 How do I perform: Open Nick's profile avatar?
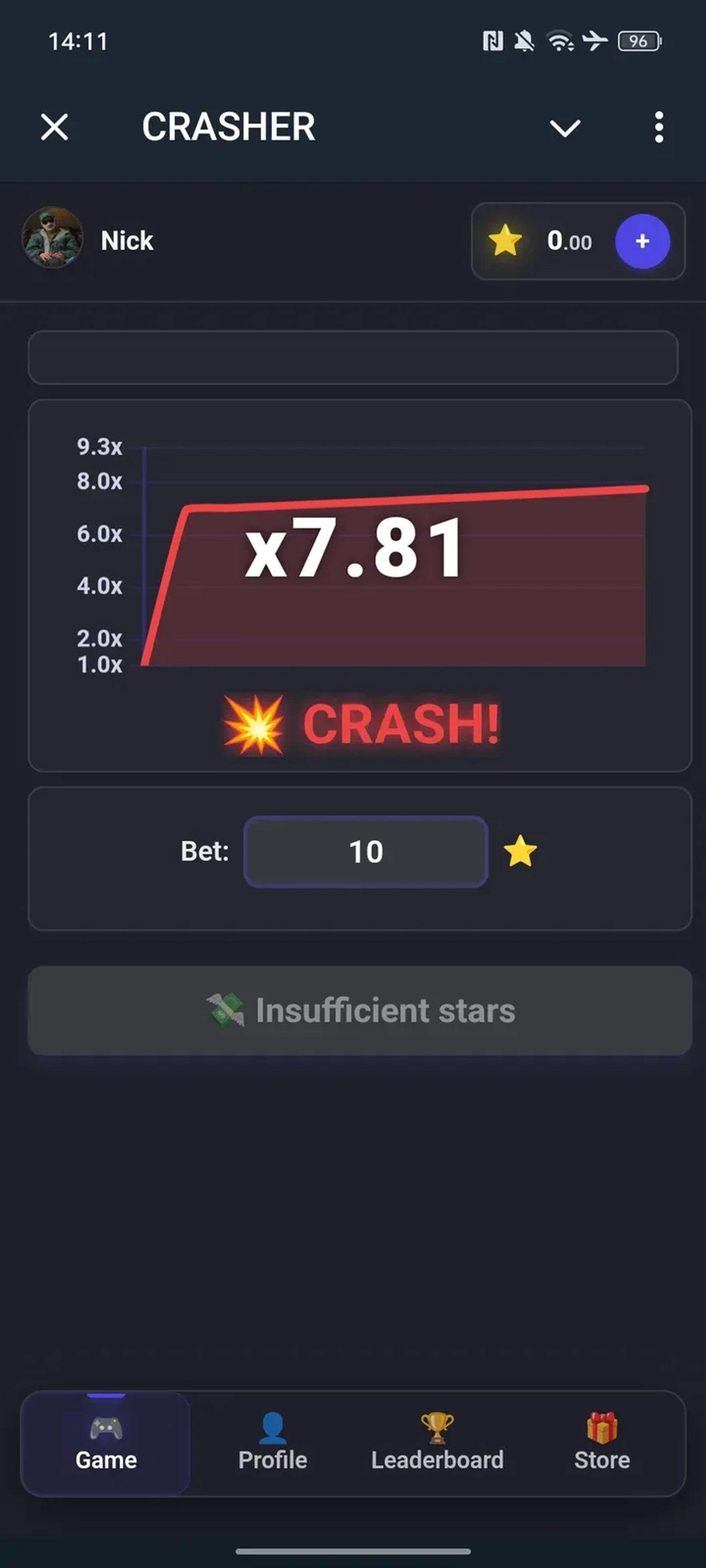pos(53,238)
